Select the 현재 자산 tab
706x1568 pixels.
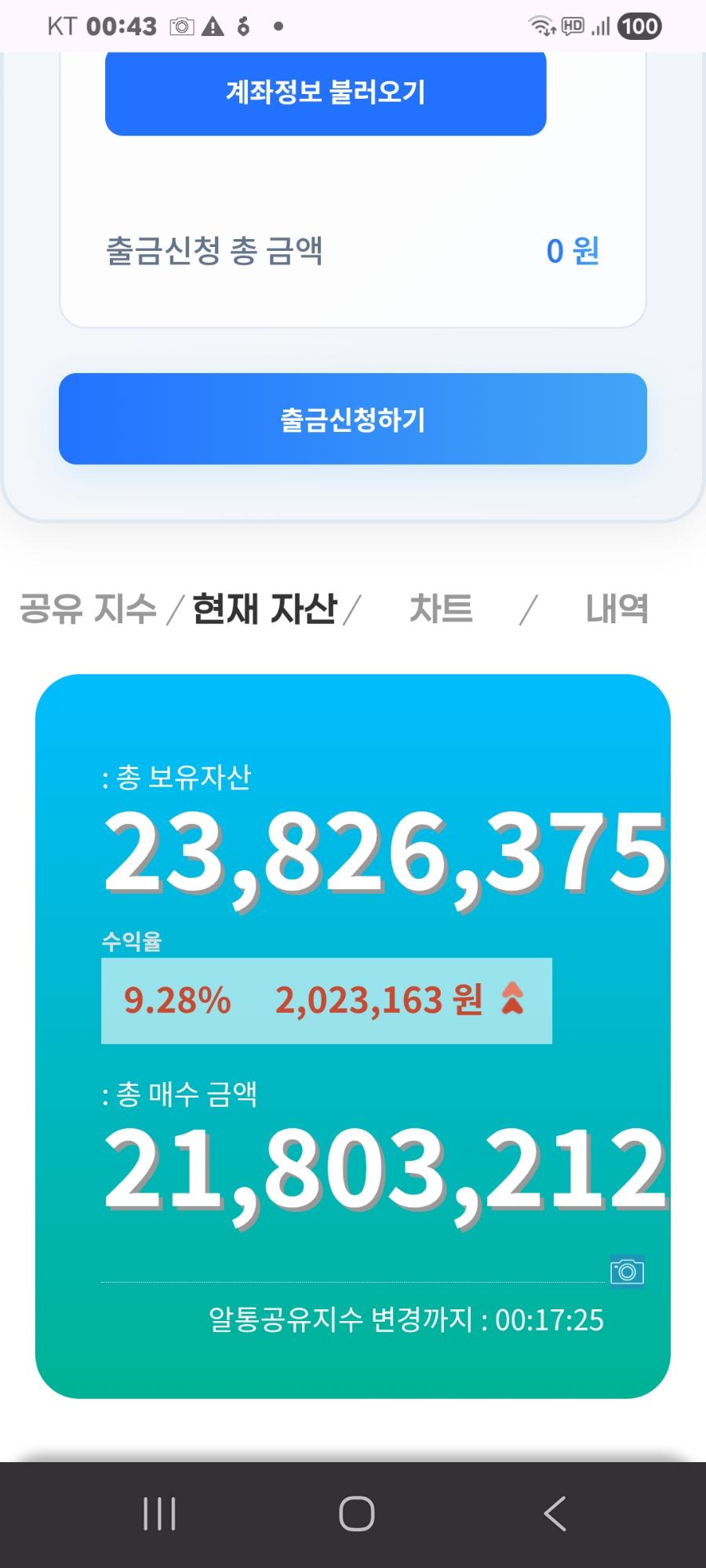(x=264, y=609)
